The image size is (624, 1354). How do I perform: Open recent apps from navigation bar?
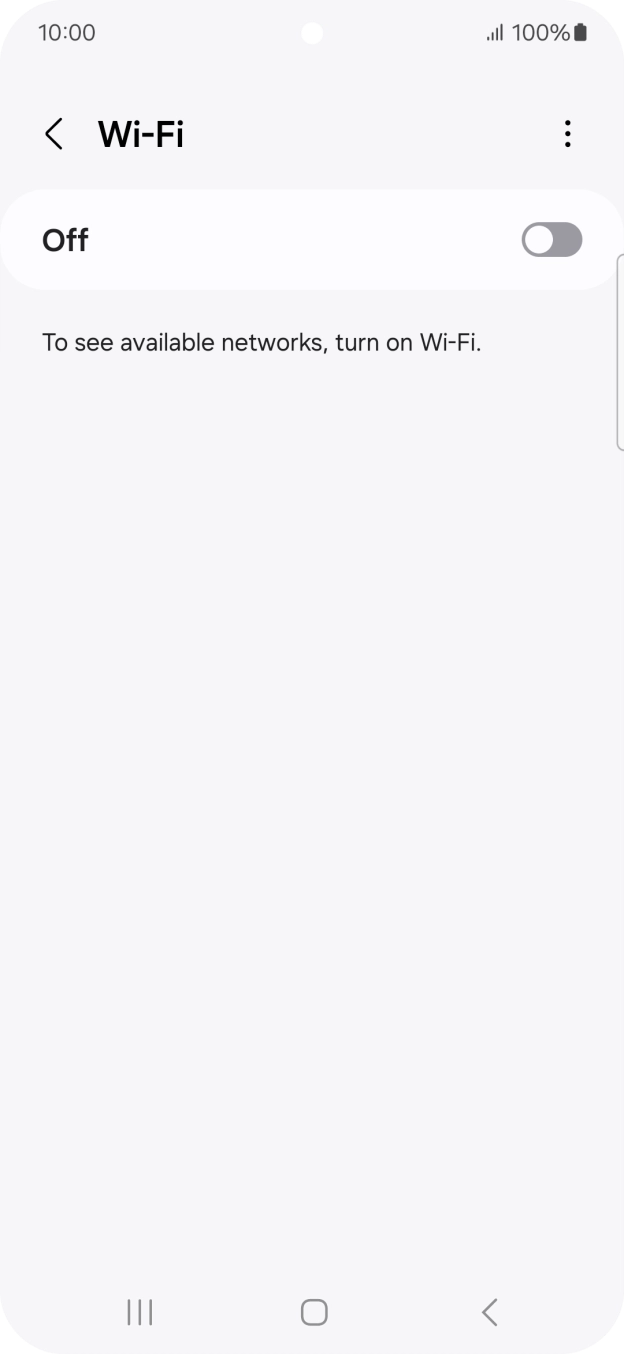(x=140, y=1312)
